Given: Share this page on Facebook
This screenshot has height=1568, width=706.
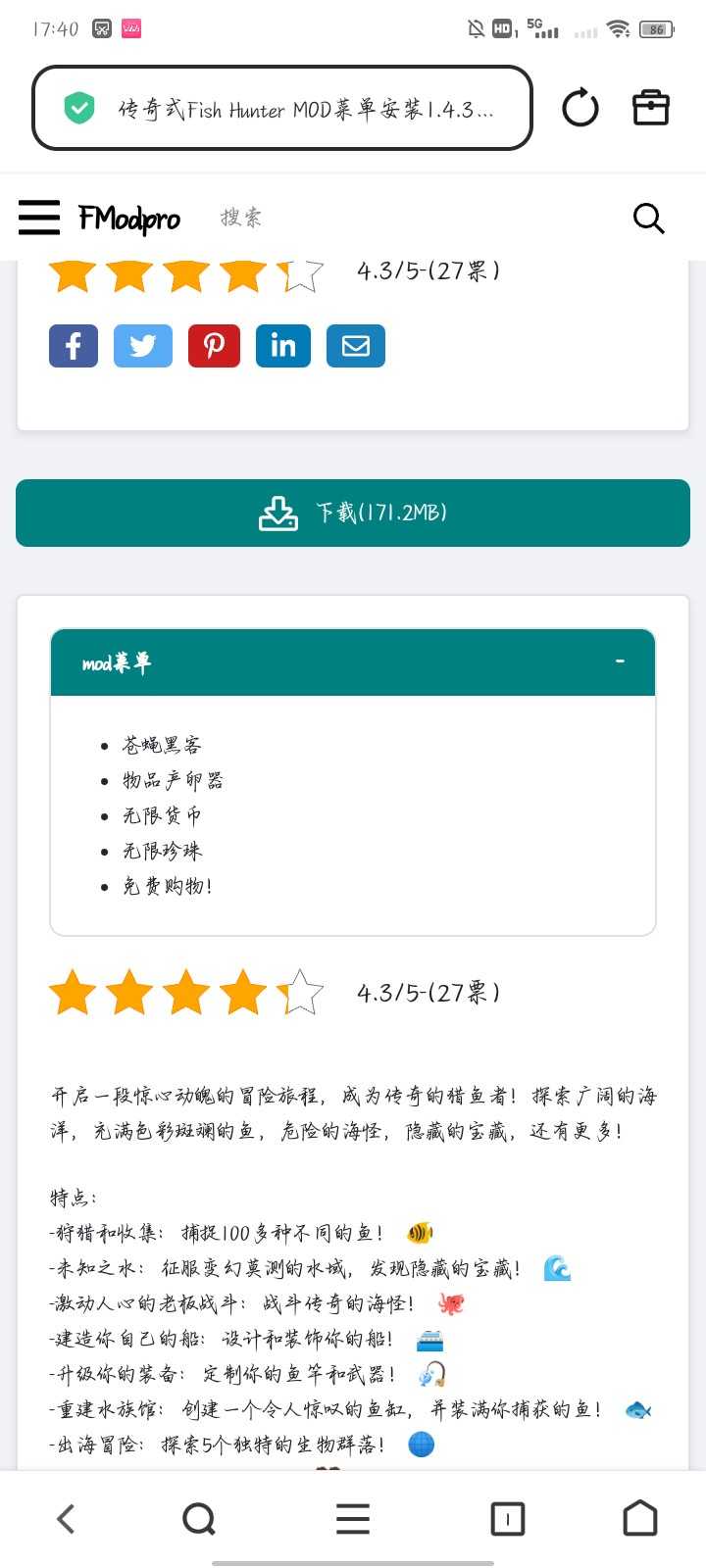Looking at the screenshot, I should [x=74, y=346].
